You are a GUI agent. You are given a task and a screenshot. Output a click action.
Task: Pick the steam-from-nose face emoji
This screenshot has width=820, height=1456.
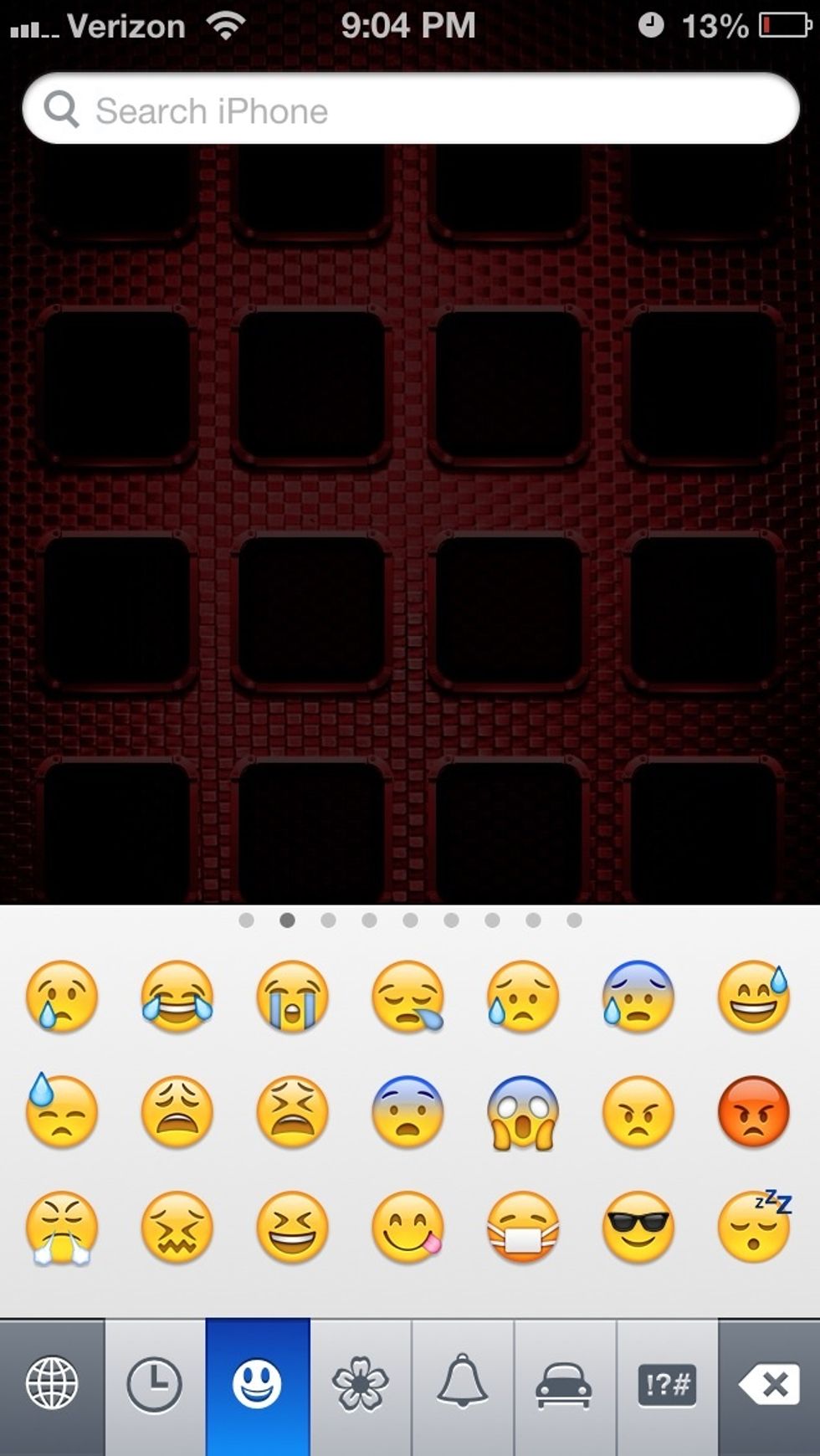click(x=62, y=1228)
